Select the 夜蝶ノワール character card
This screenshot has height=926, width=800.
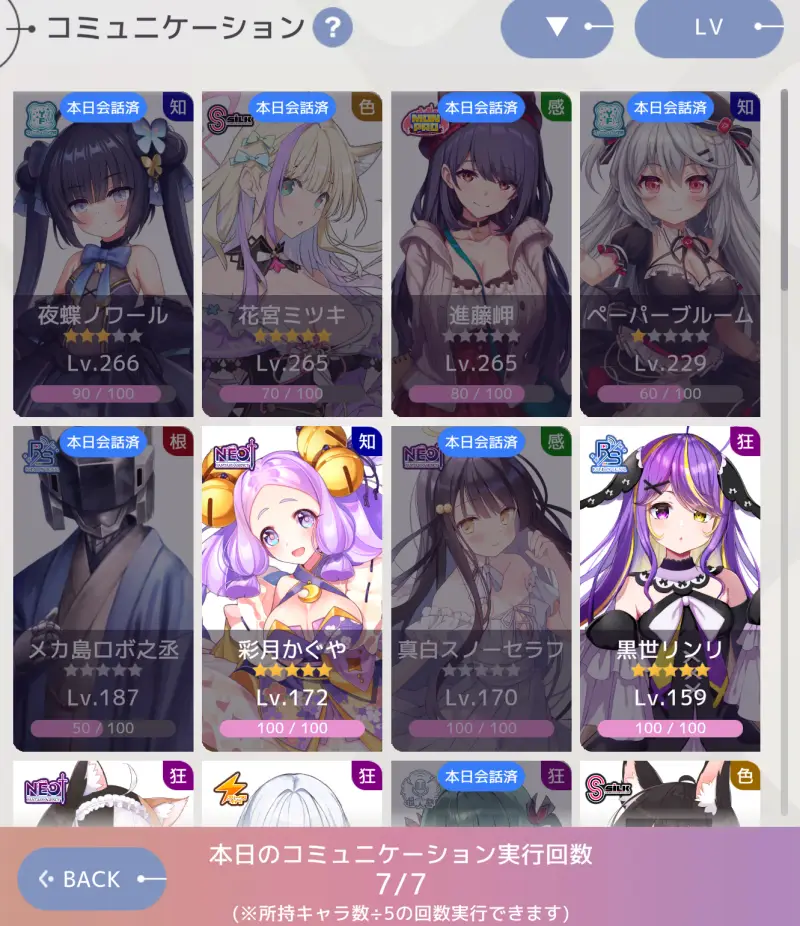click(102, 255)
